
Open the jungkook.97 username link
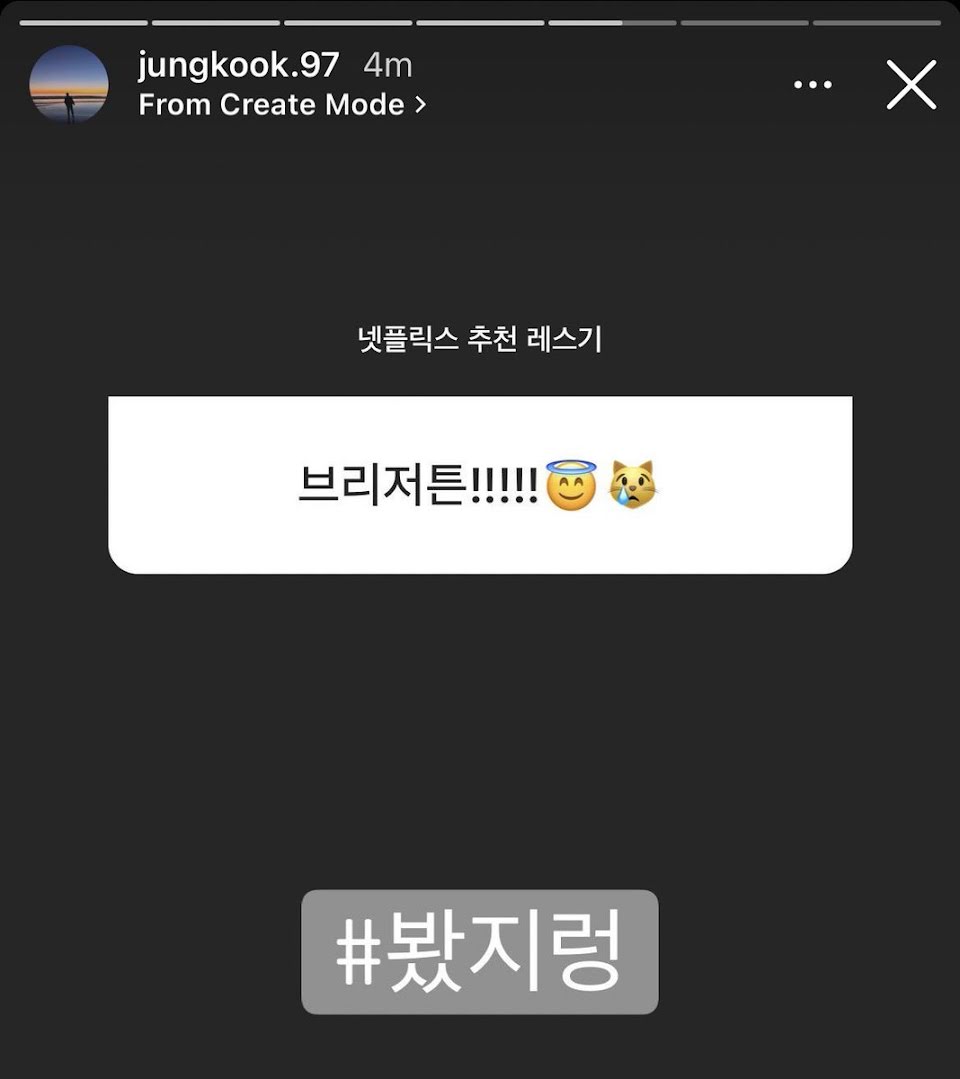[238, 65]
